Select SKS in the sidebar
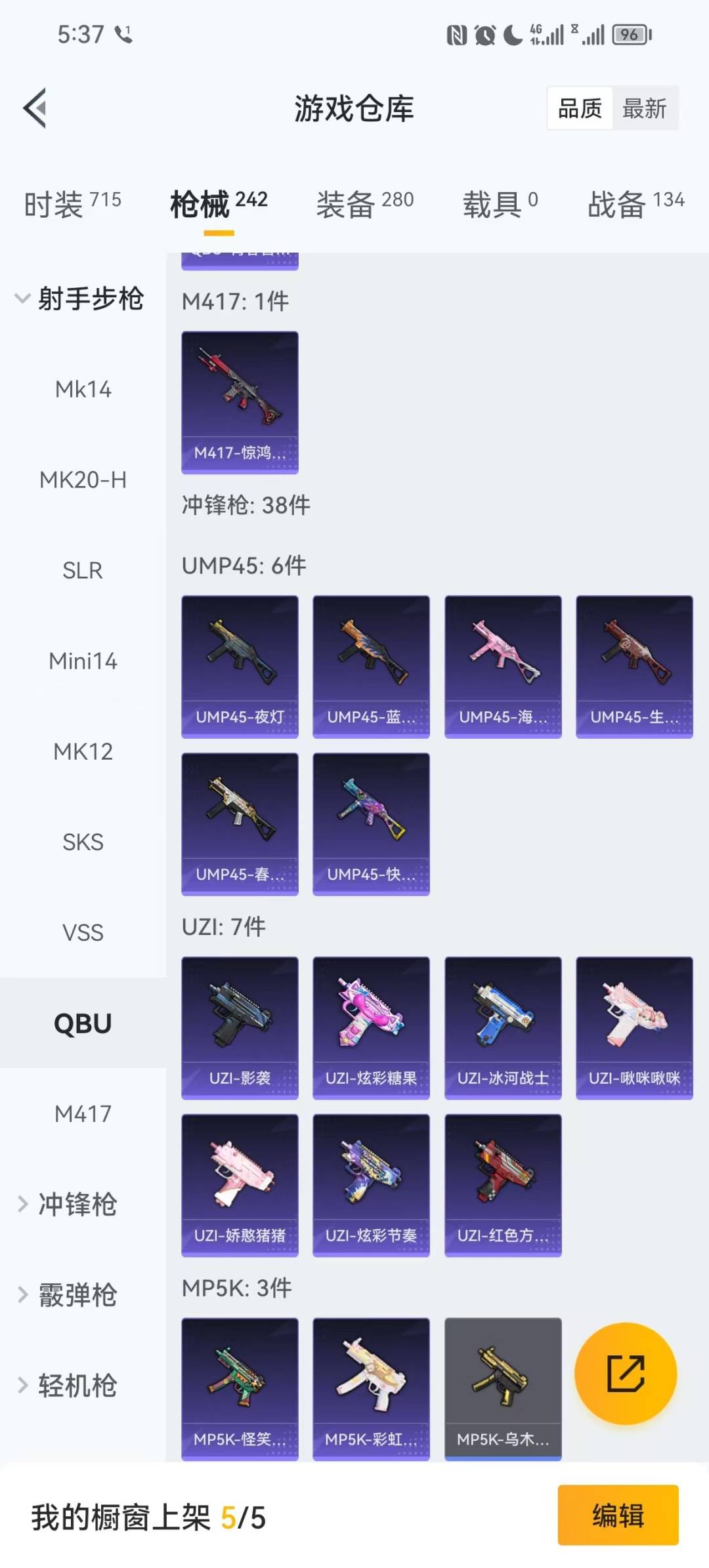709x1568 pixels. click(83, 842)
